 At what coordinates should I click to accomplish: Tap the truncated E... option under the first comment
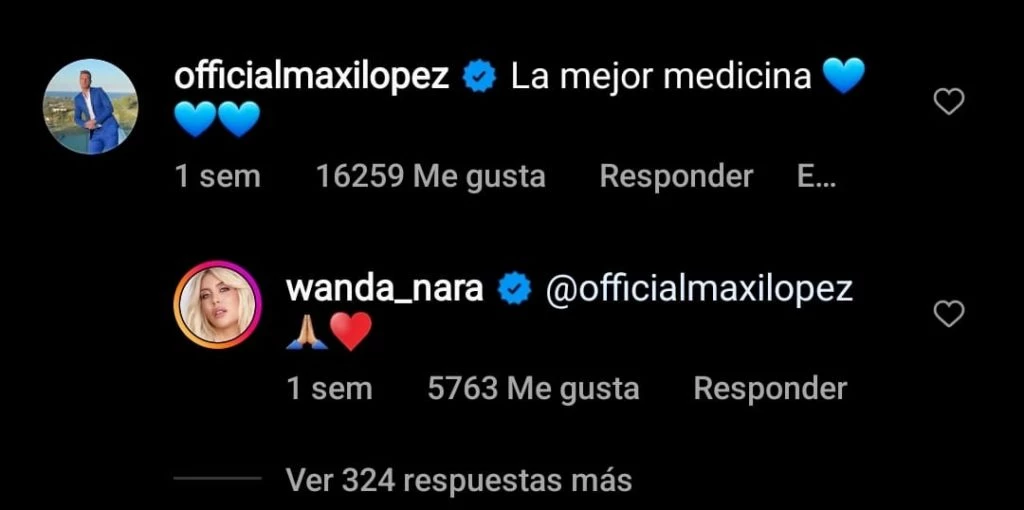[x=817, y=177]
